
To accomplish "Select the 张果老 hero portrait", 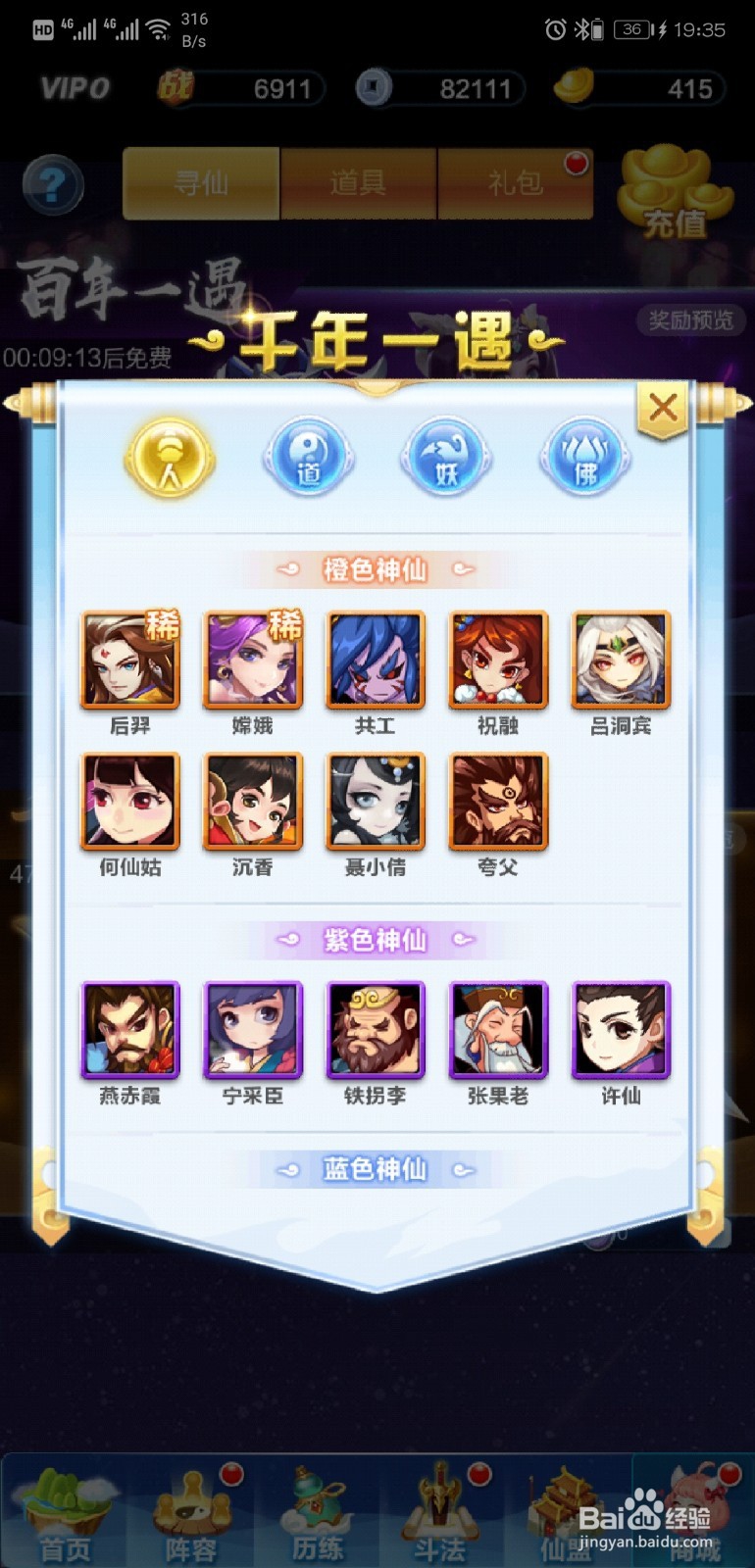I will point(497,1029).
